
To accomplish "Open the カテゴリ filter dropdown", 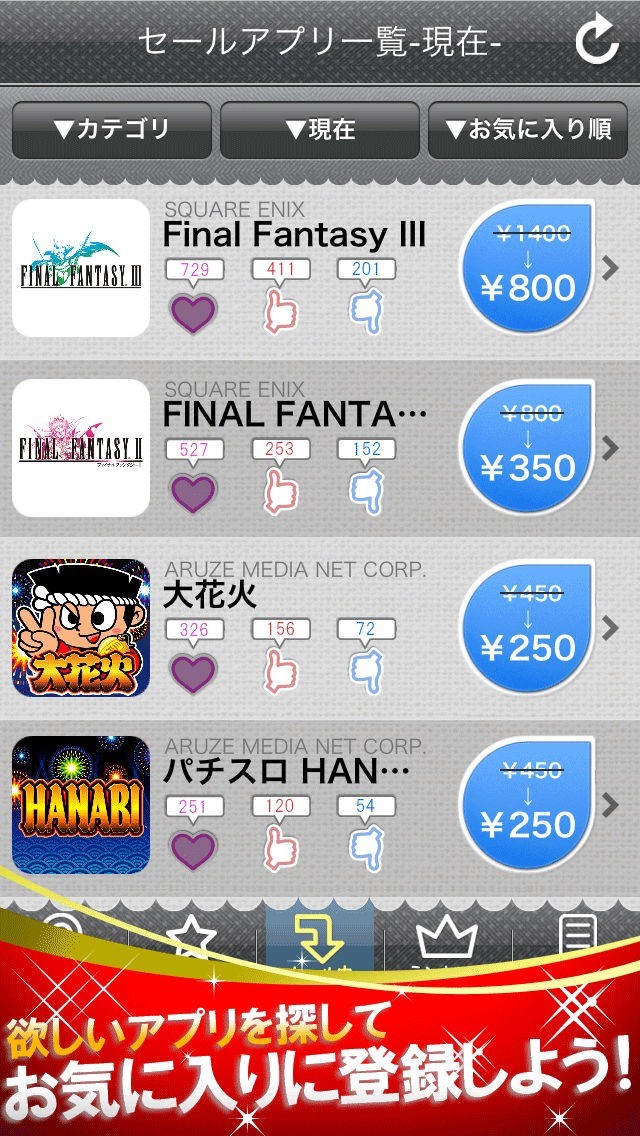I will 111,129.
